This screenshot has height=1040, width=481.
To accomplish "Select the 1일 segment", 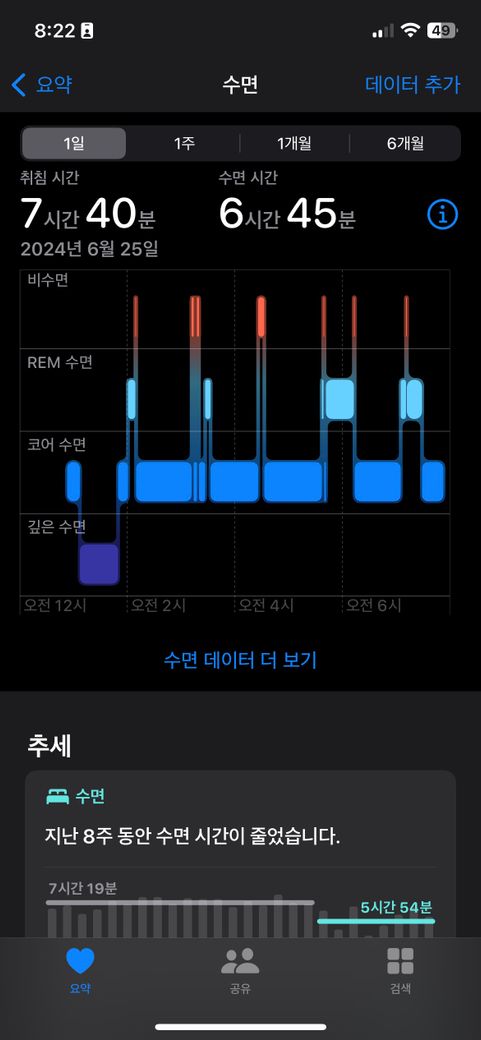I will point(74,143).
